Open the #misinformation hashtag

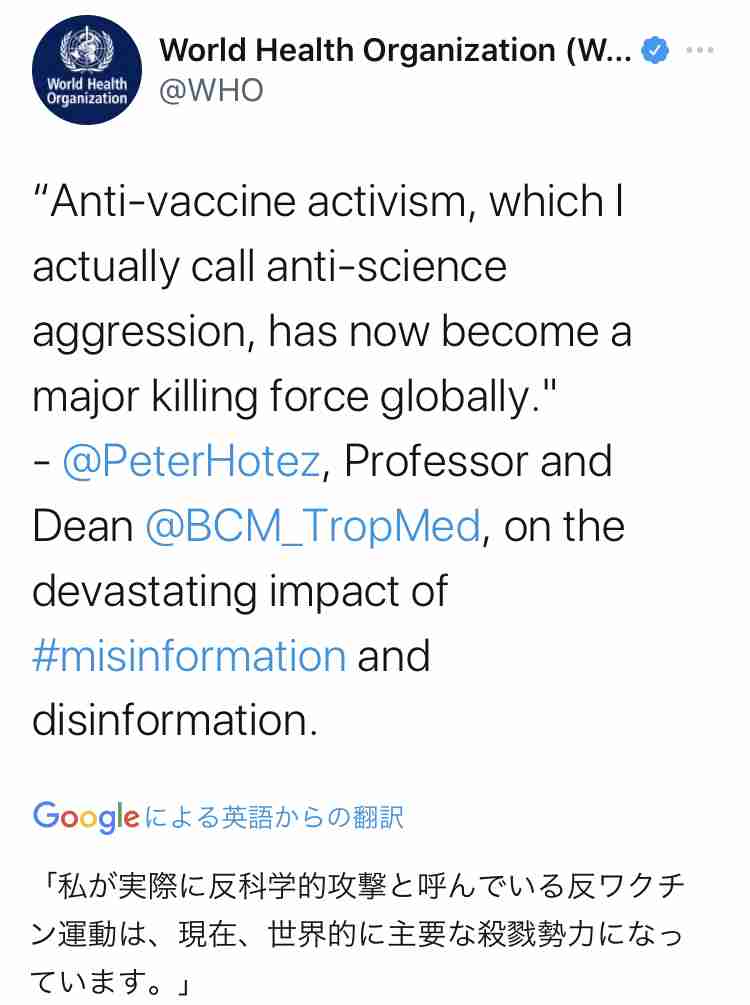click(x=189, y=657)
